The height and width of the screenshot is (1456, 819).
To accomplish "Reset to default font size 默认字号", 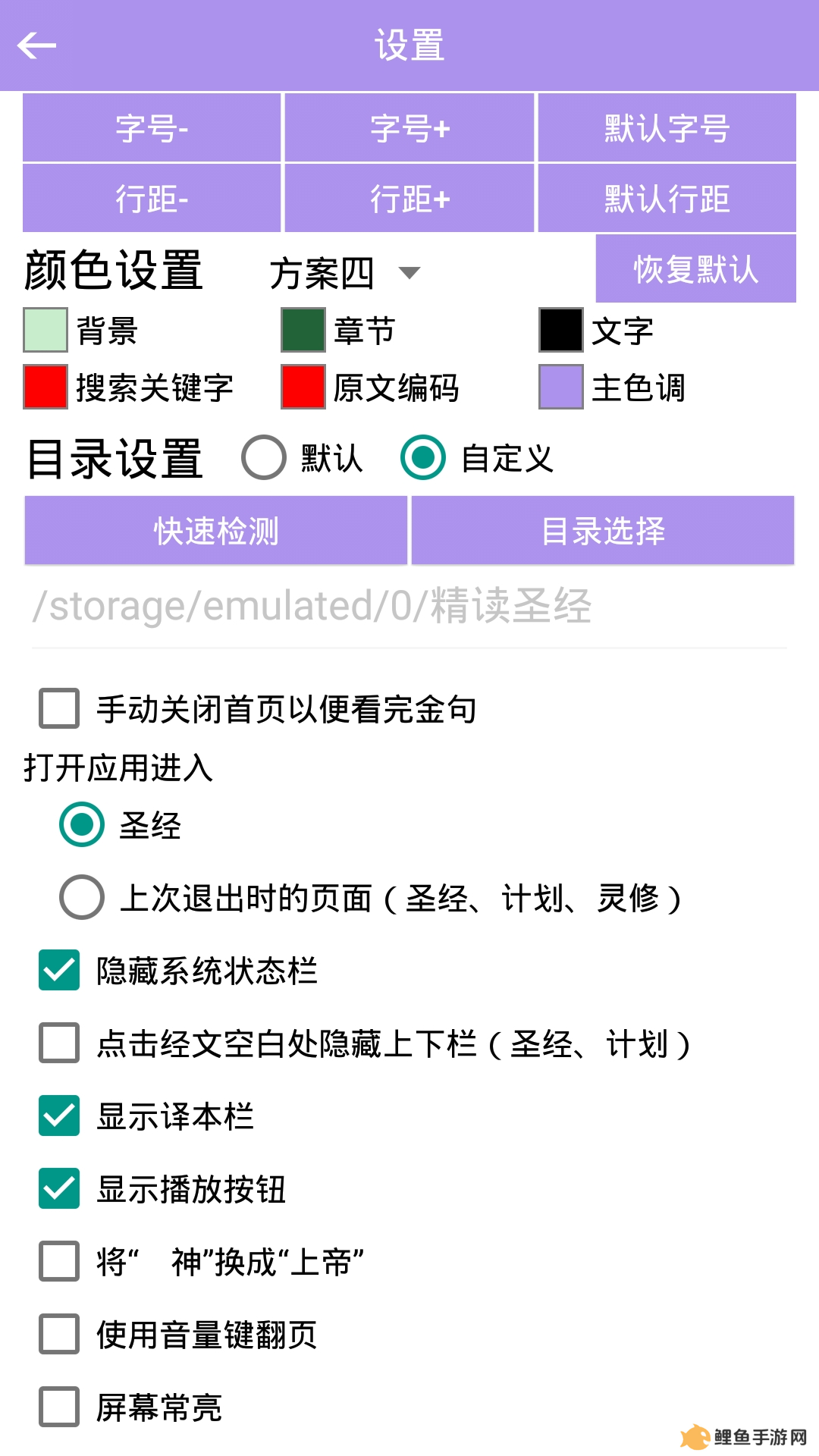I will (x=667, y=127).
